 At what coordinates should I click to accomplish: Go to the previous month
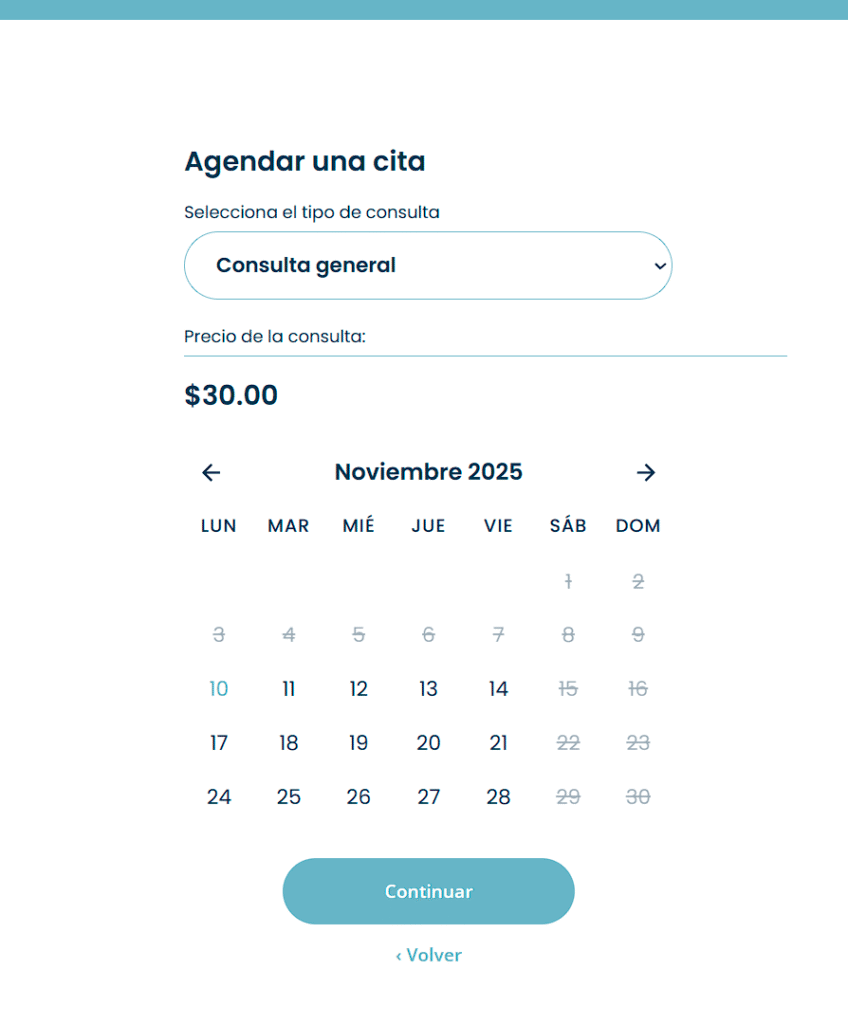(x=211, y=473)
